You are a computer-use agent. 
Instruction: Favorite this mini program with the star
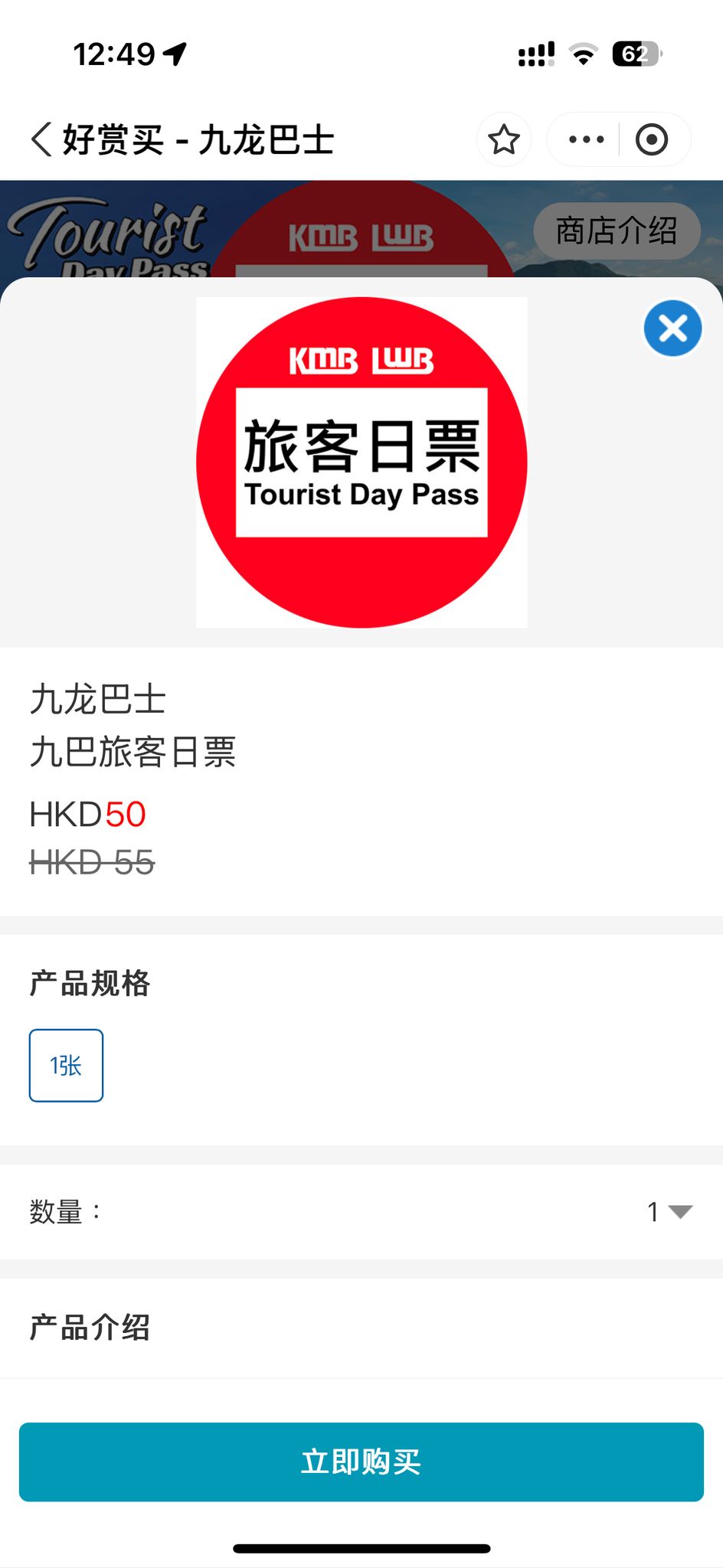coord(504,139)
